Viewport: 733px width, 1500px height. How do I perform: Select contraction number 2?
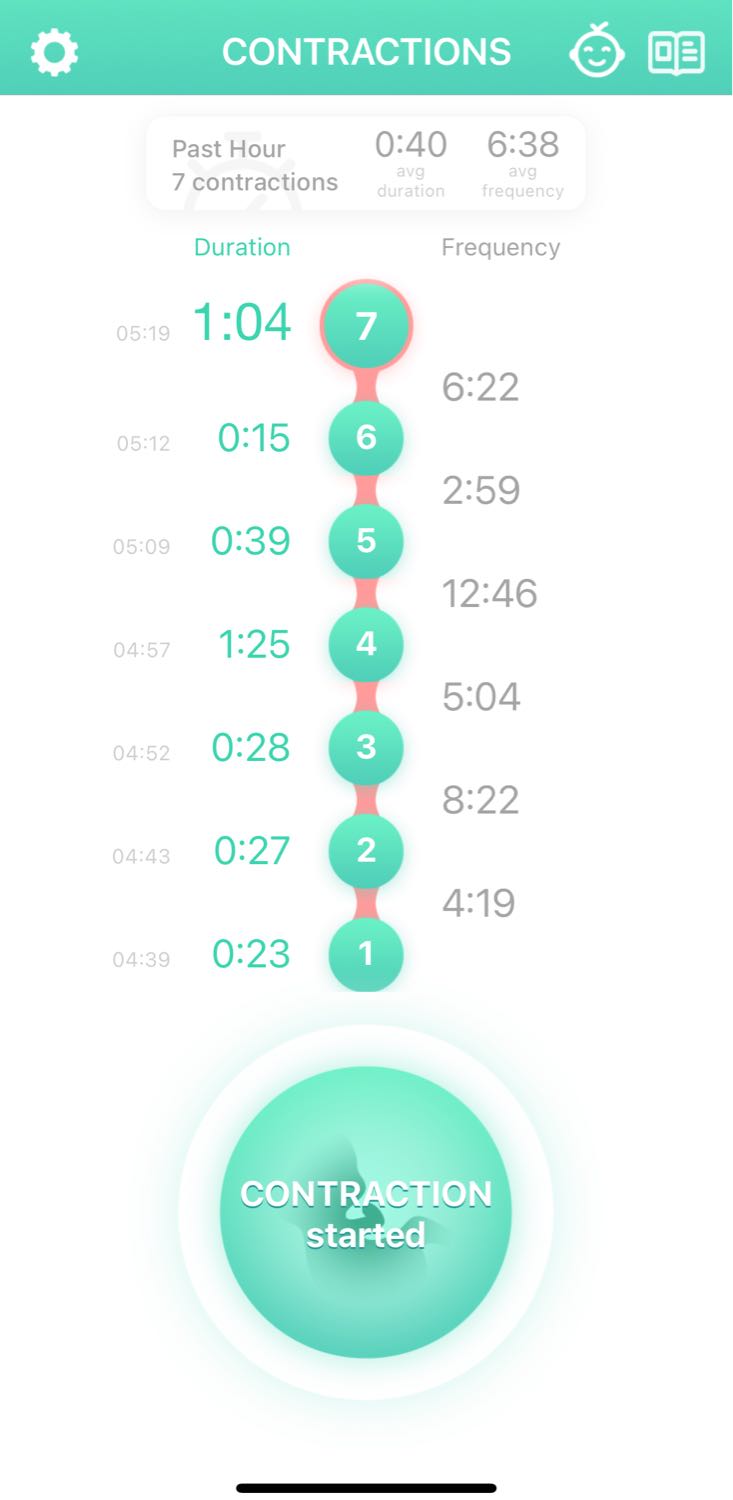pos(366,851)
